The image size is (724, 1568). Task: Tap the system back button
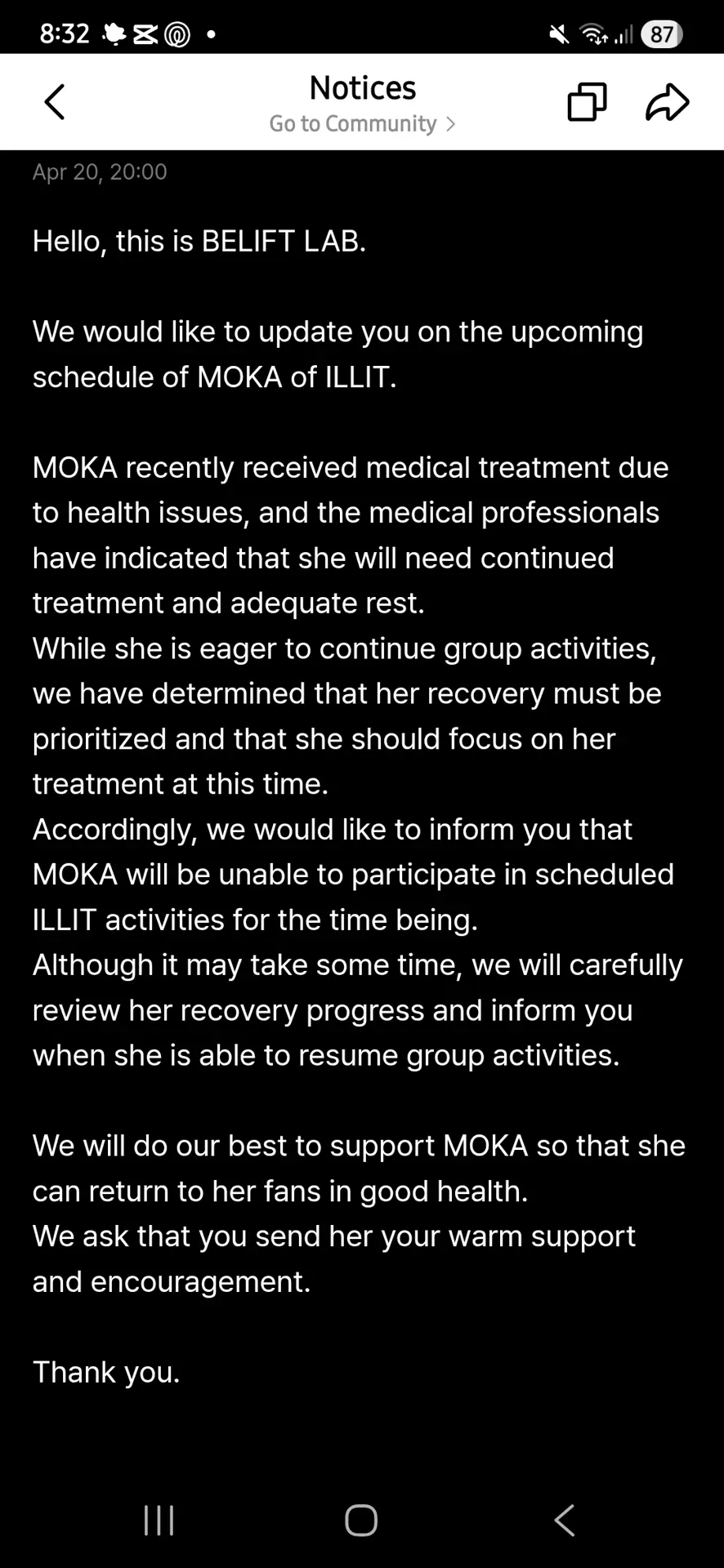tap(564, 1520)
